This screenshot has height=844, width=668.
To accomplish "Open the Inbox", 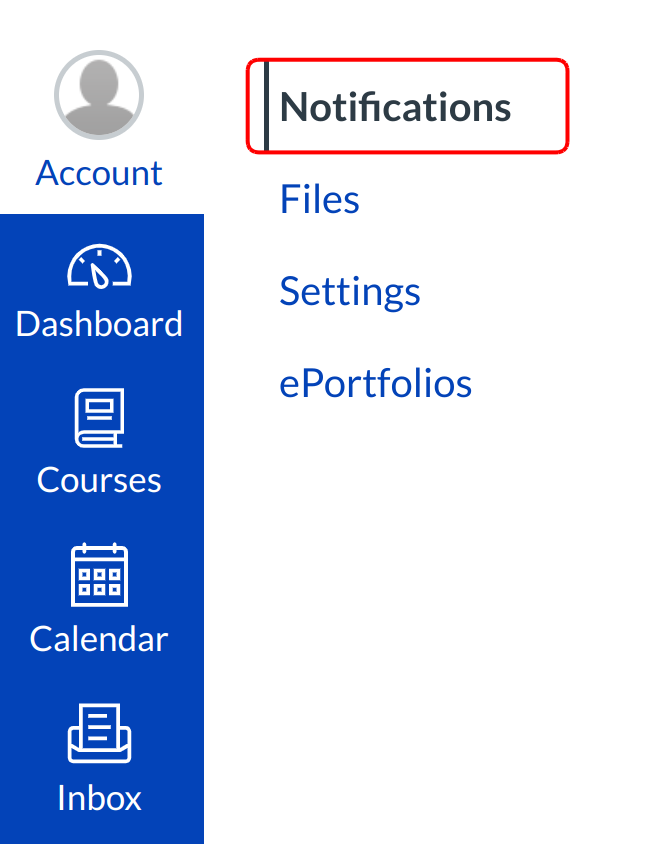I will 99,760.
